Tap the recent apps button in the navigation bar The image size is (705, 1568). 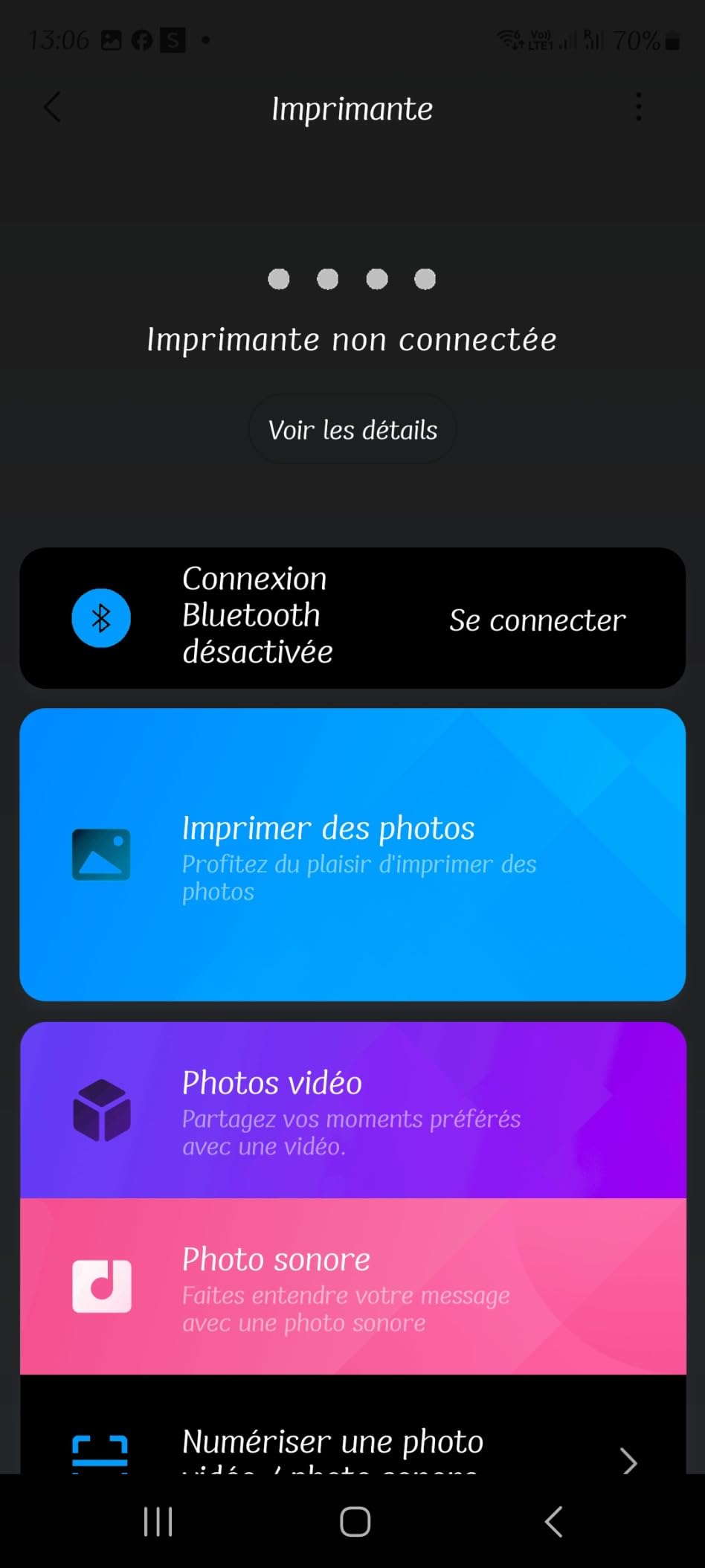(158, 1521)
